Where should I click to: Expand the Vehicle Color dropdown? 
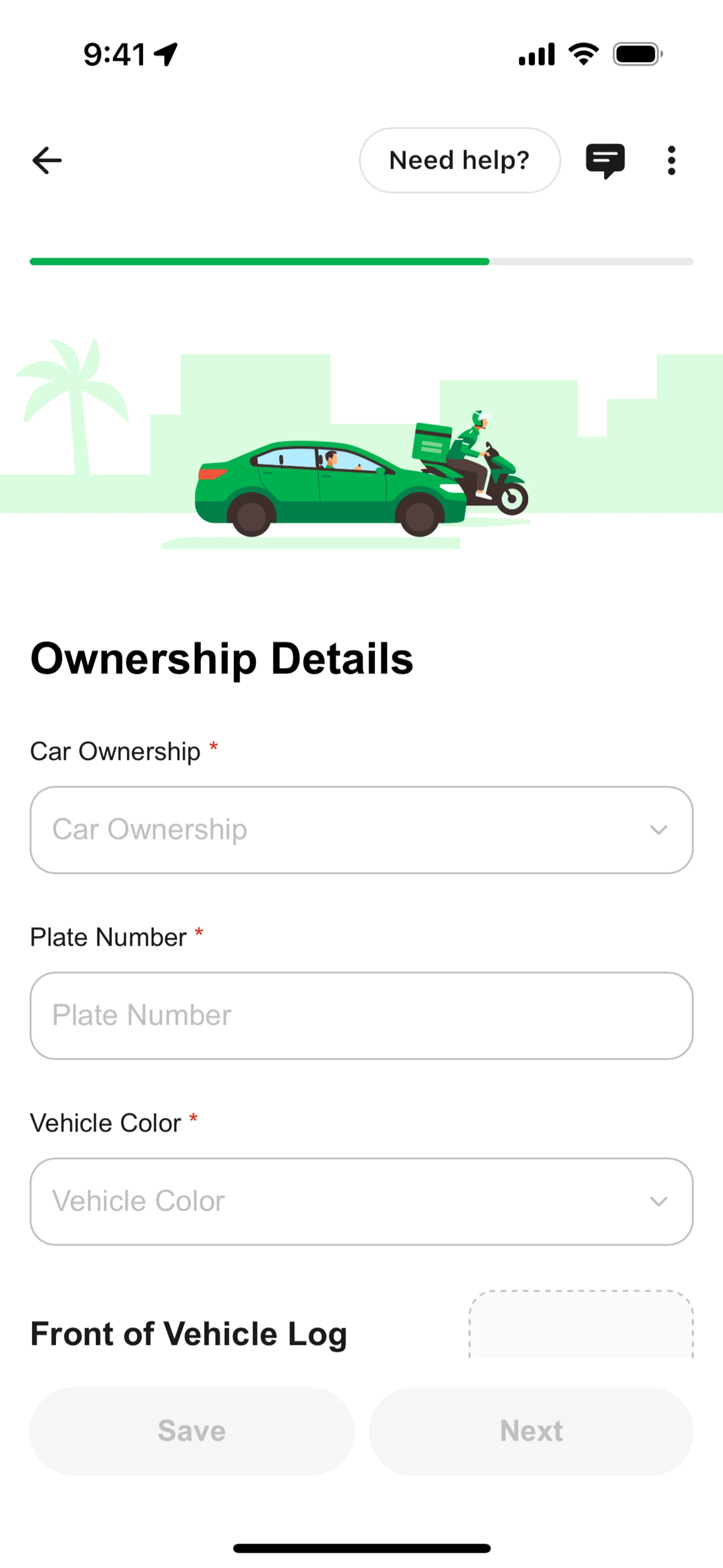[361, 1201]
